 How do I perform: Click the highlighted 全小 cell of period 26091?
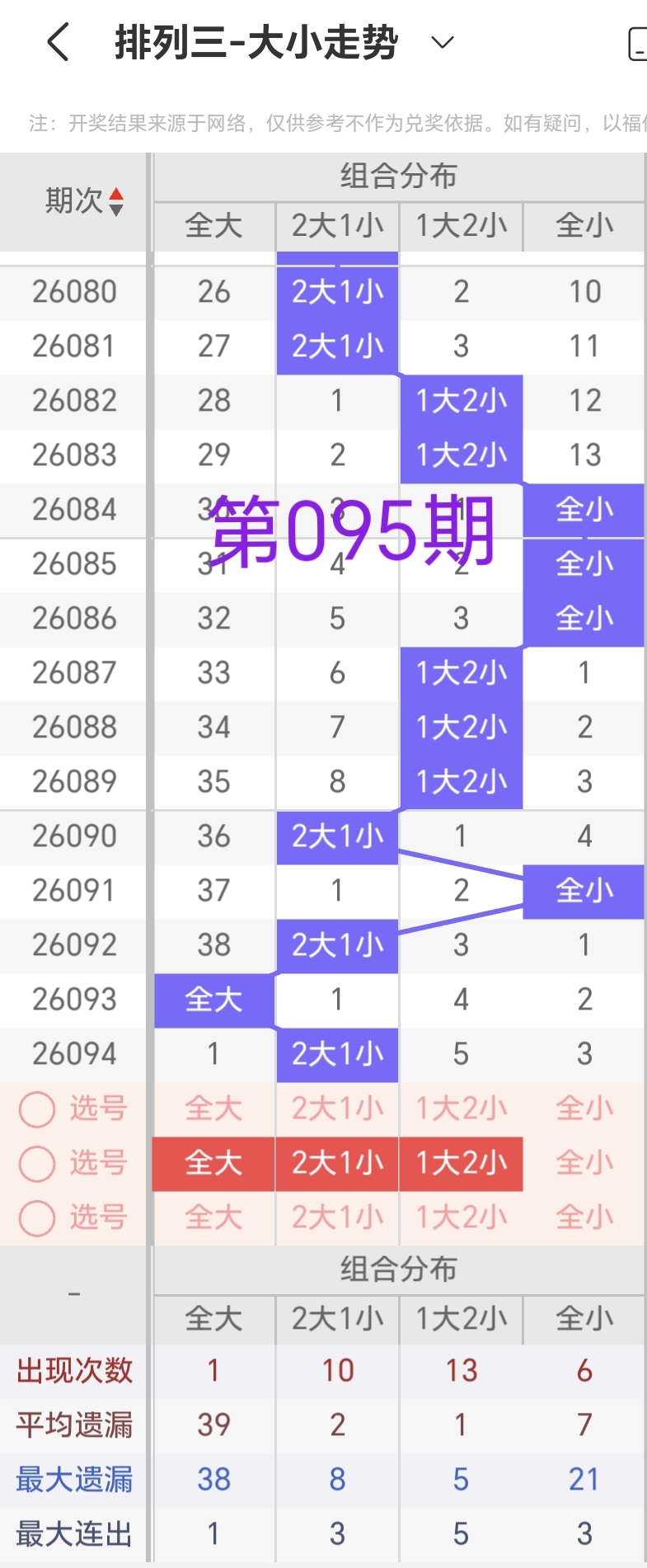[584, 891]
